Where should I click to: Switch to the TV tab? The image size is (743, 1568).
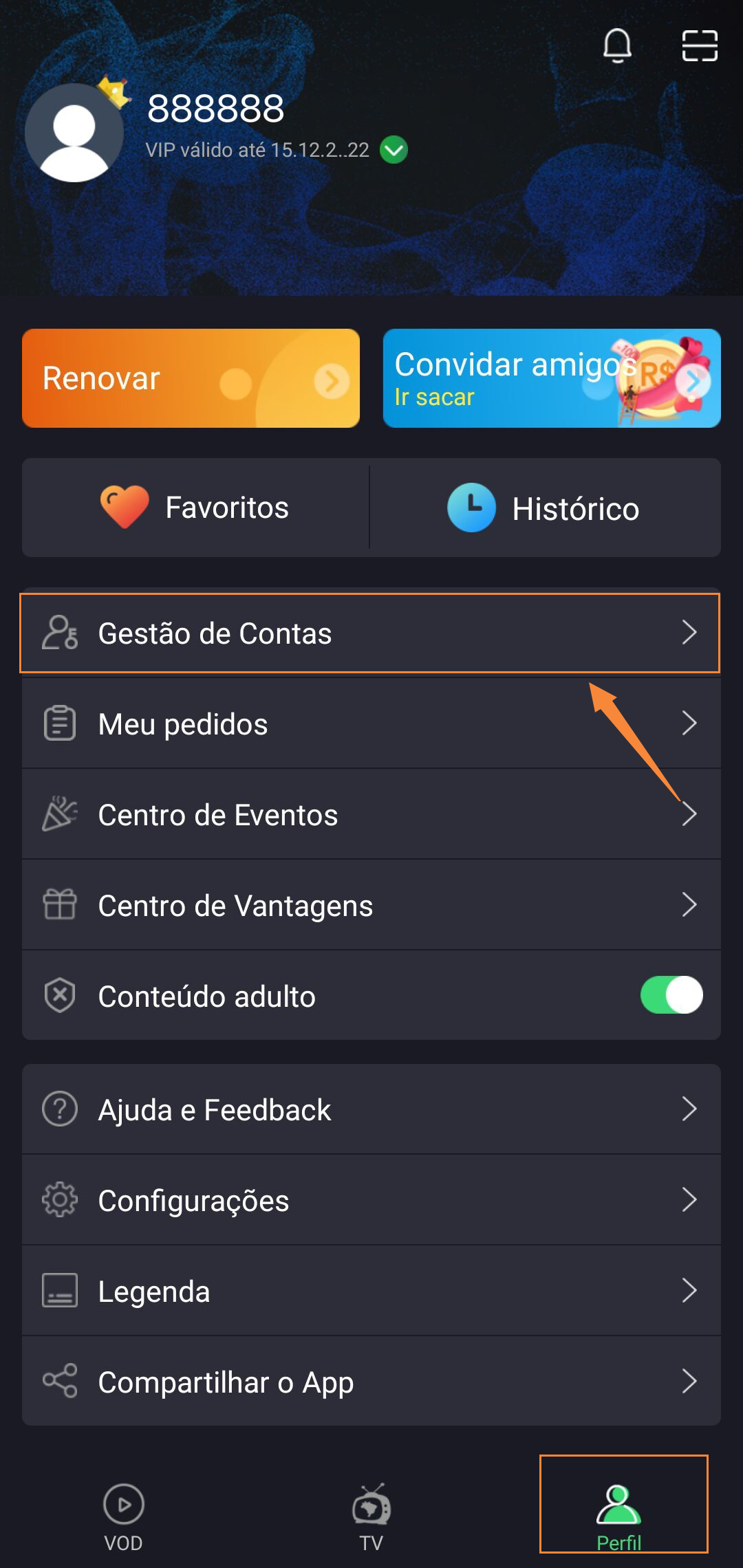(x=371, y=1506)
